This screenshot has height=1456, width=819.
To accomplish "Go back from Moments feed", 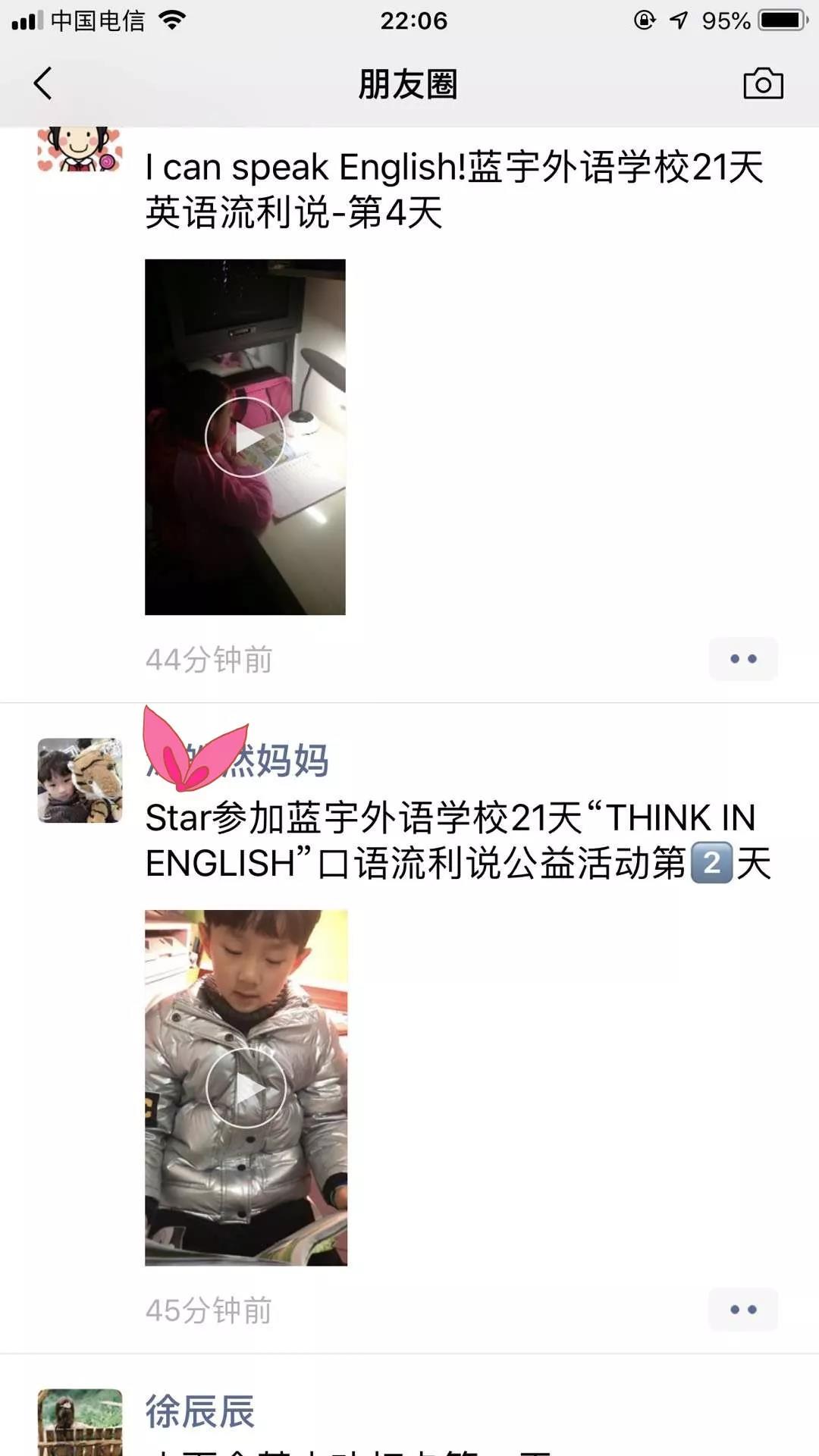I will (43, 83).
